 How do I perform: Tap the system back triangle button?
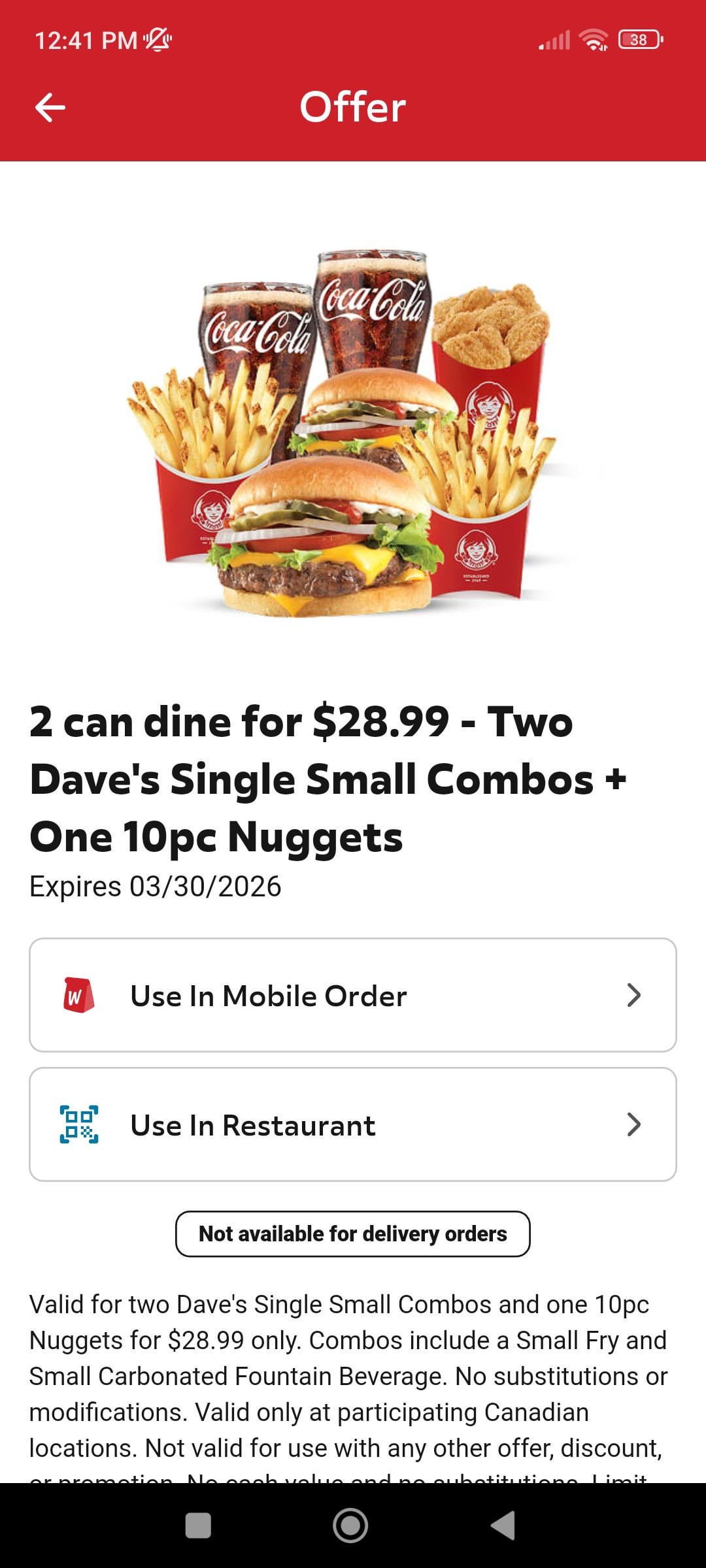click(x=504, y=1526)
